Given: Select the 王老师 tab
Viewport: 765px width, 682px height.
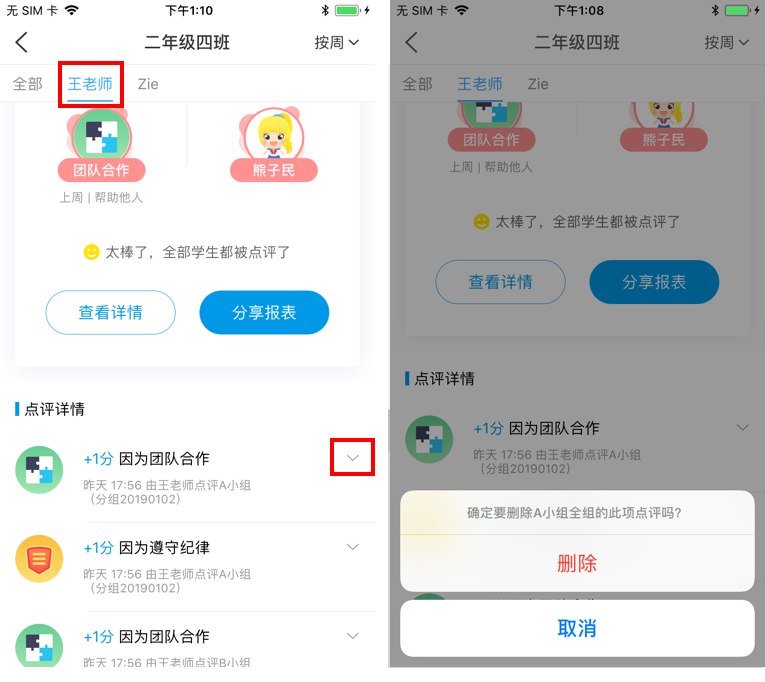Looking at the screenshot, I should coord(90,84).
